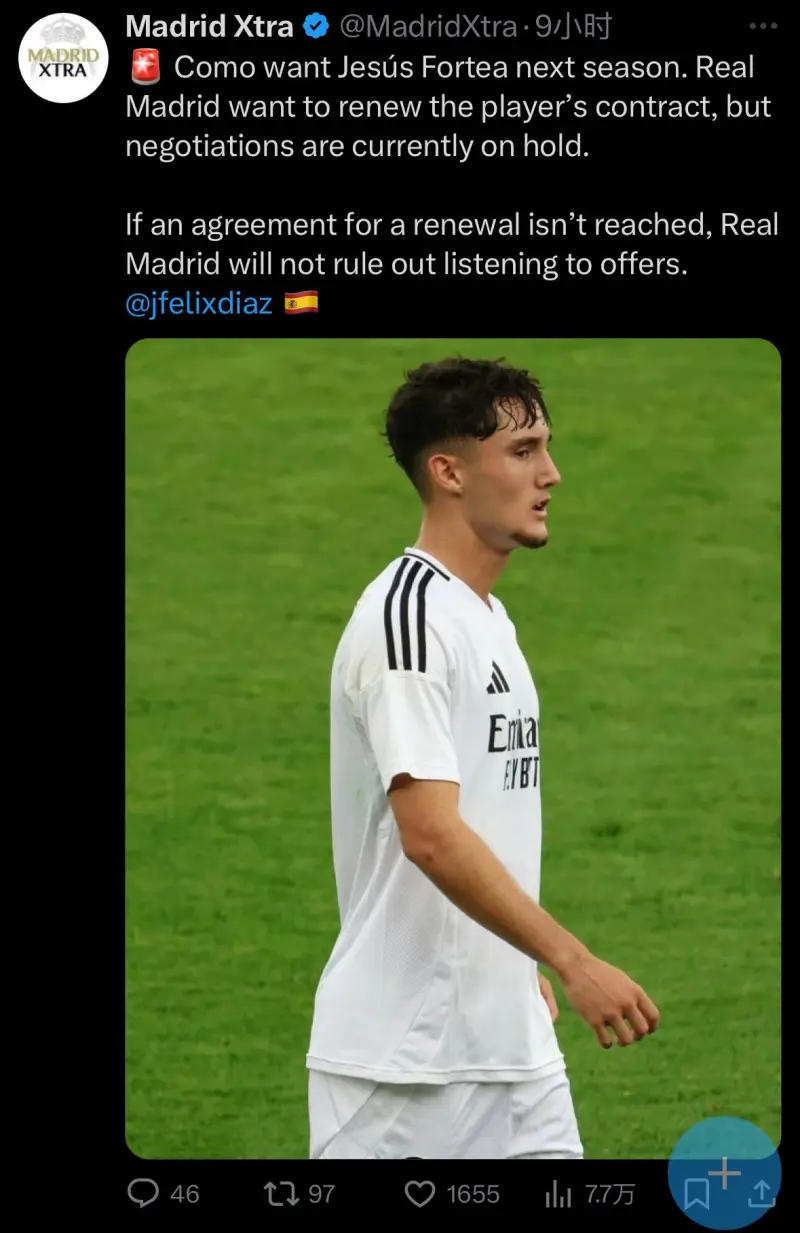This screenshot has height=1233, width=800.
Task: Open the tweet's three-dot overflow menu
Action: (x=762, y=28)
